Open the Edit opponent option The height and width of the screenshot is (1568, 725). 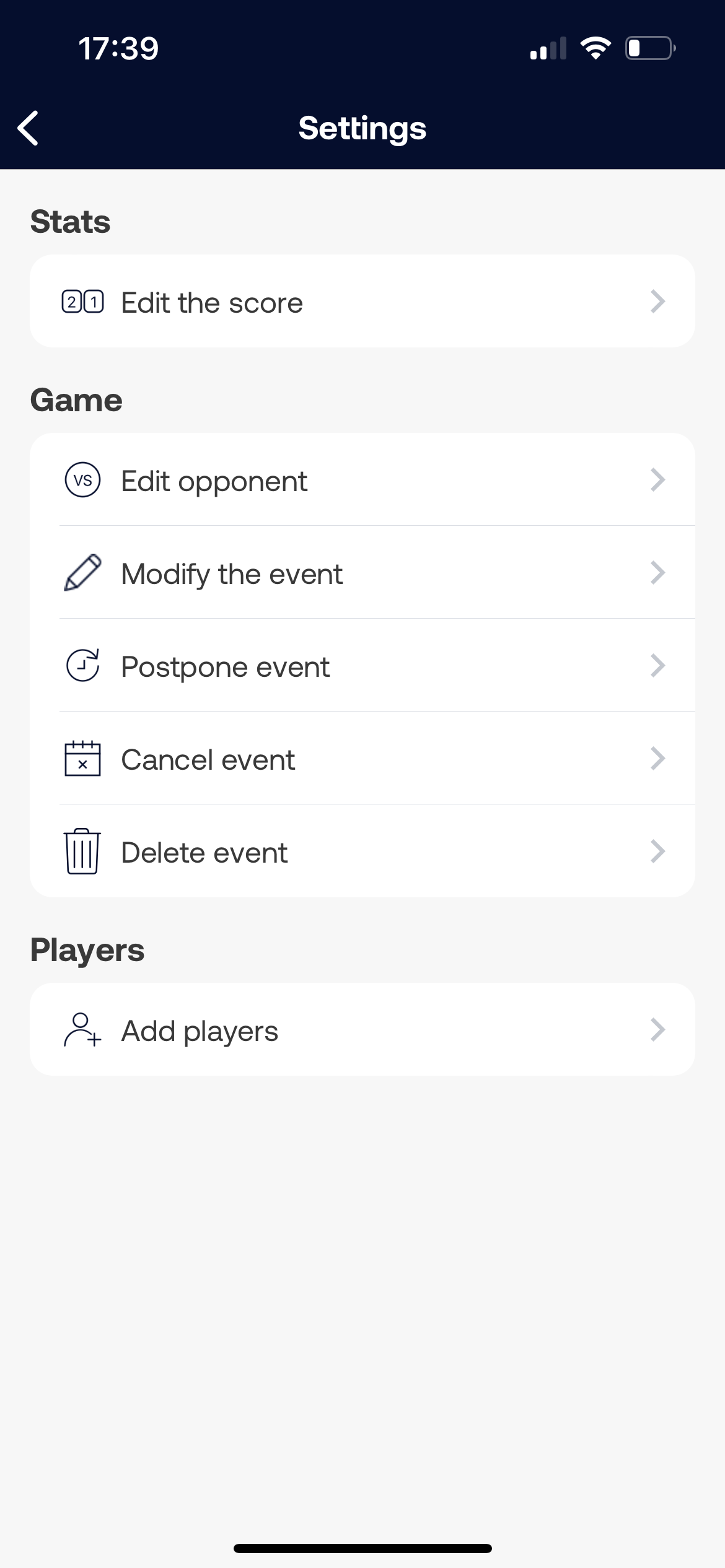pyautogui.click(x=362, y=480)
